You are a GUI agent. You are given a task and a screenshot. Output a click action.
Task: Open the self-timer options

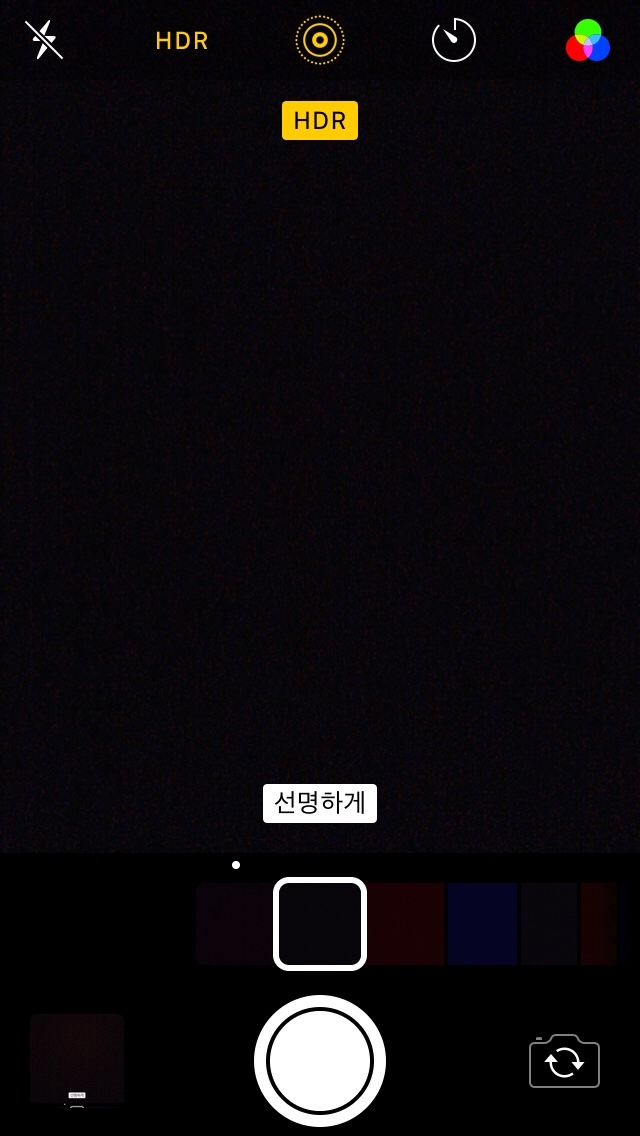click(454, 40)
